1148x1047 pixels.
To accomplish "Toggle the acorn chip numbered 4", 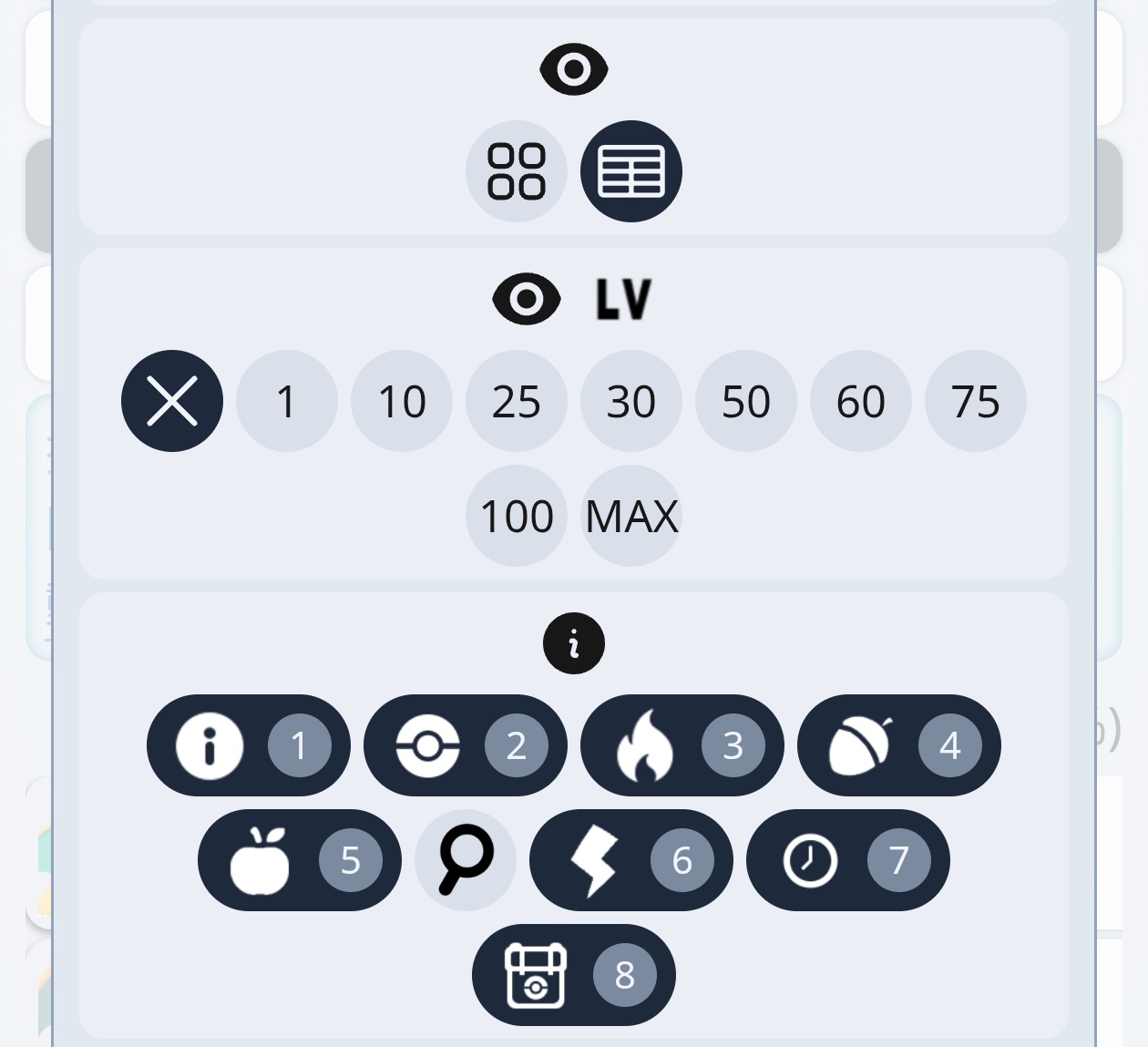I will coord(898,745).
